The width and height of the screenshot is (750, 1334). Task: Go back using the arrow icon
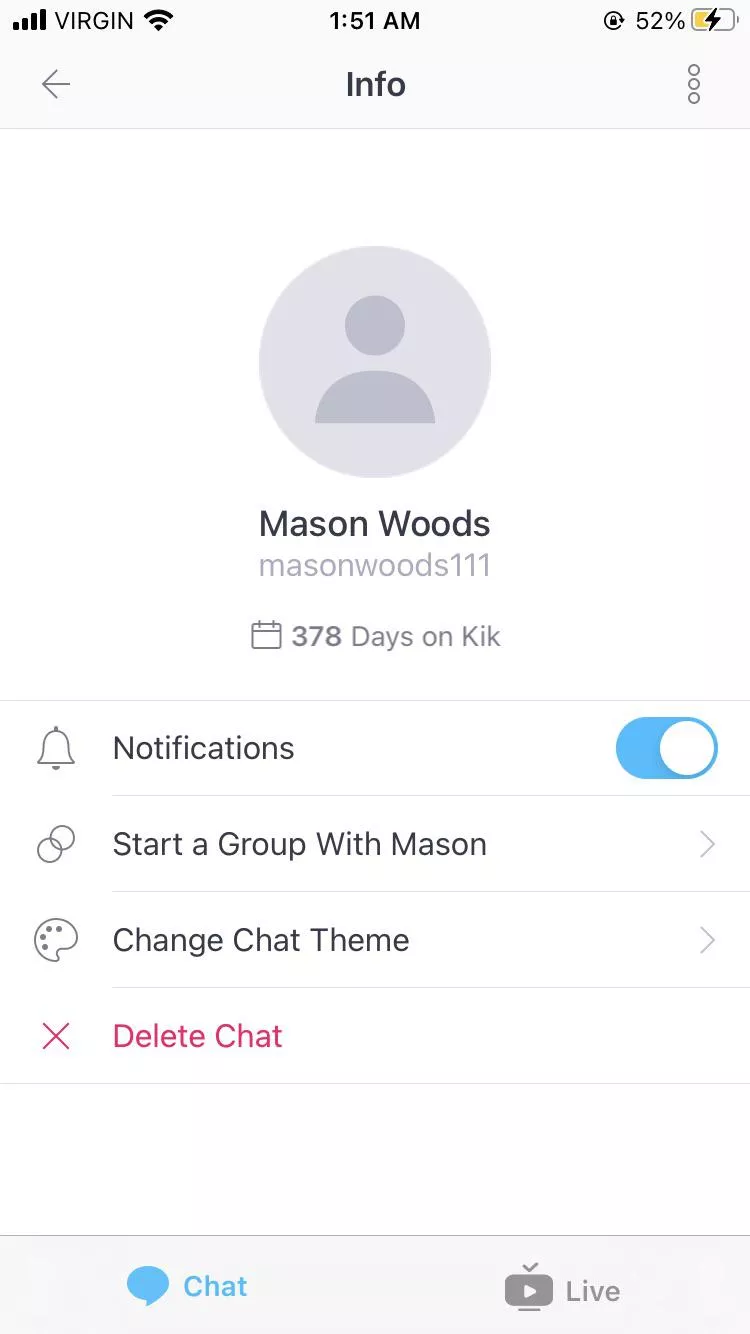pos(56,85)
